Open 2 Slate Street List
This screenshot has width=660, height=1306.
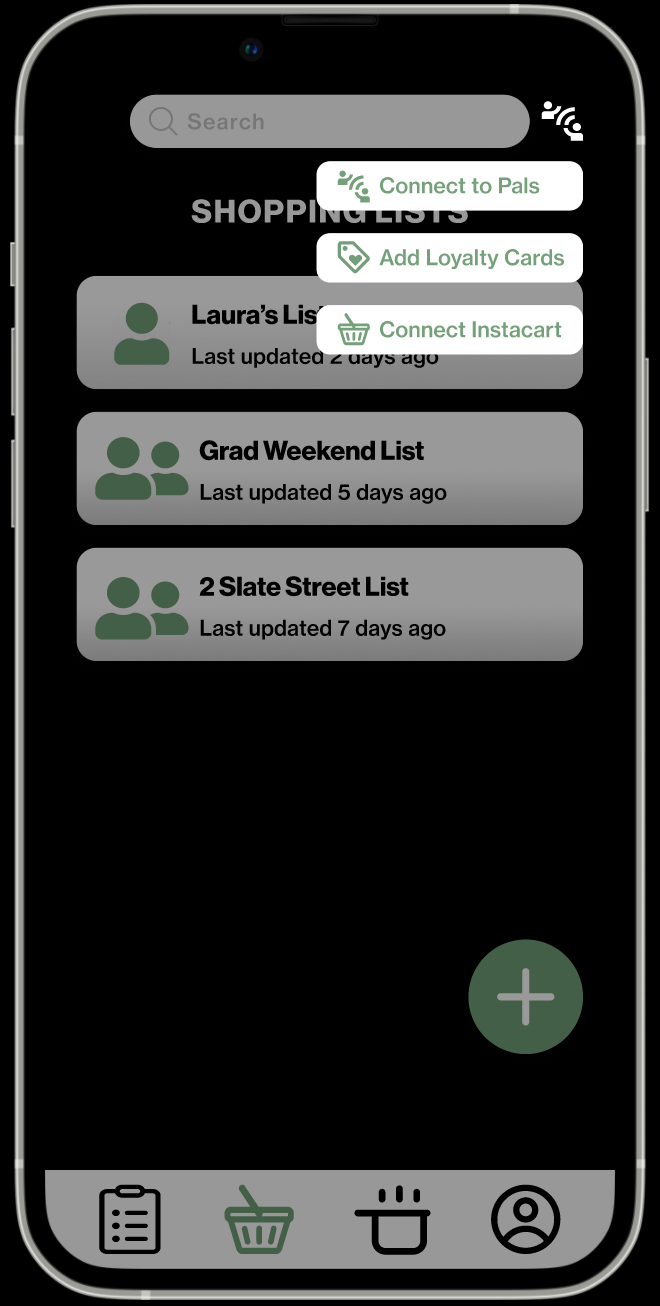tap(329, 604)
